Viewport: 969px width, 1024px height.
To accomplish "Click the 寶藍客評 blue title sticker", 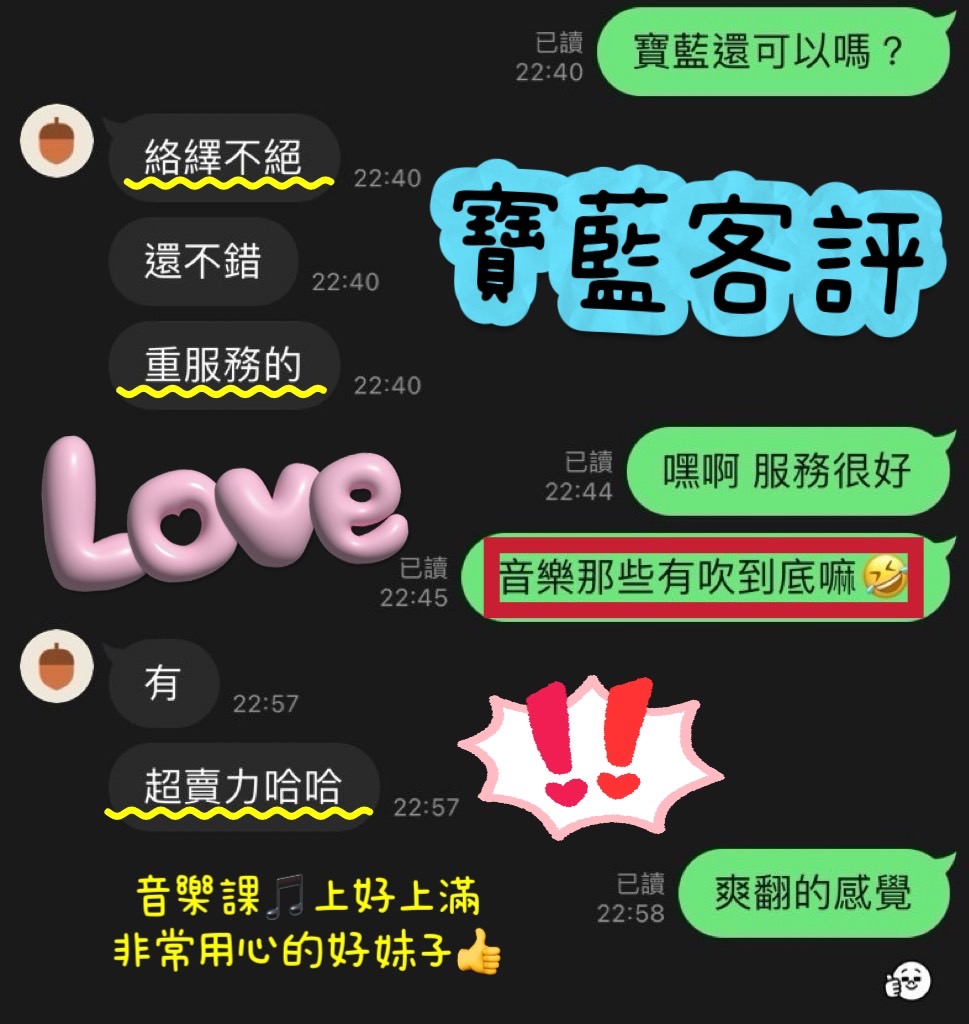I will pyautogui.click(x=690, y=250).
